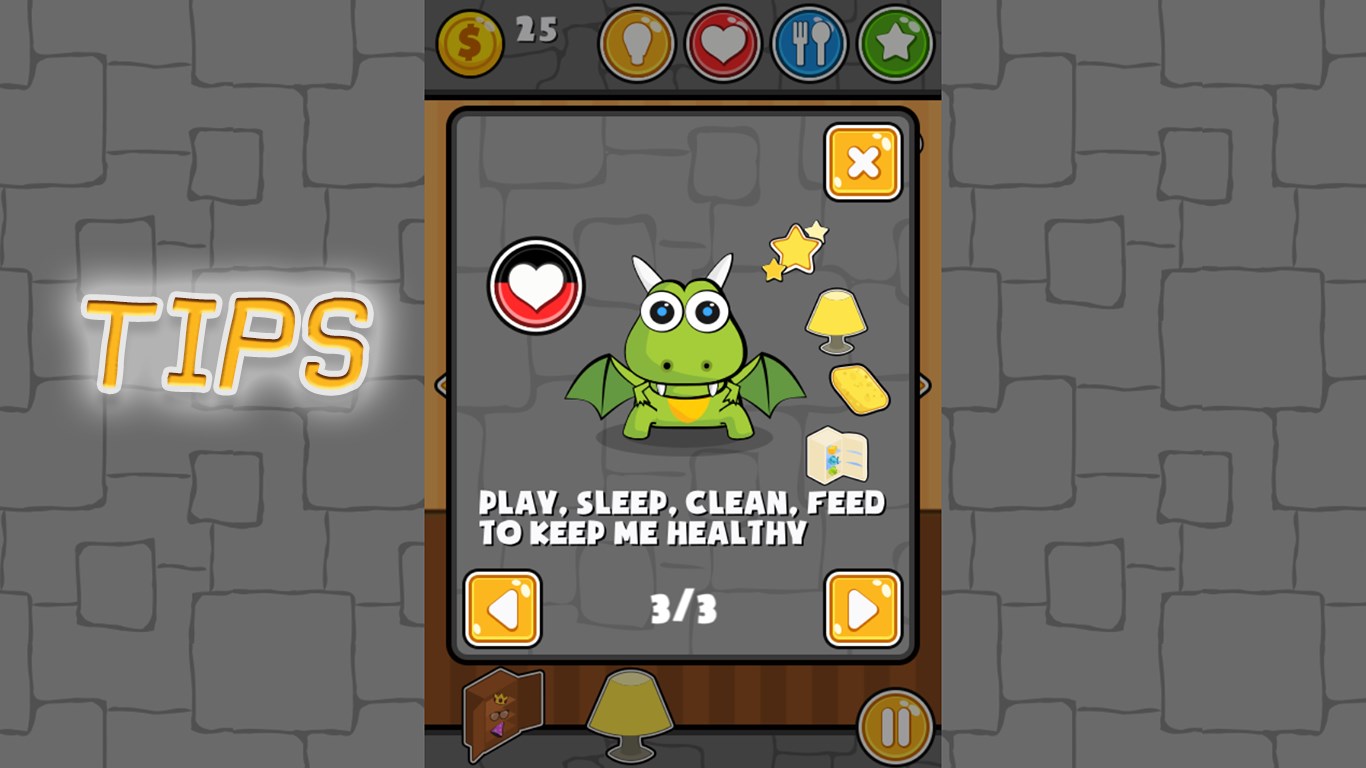The width and height of the screenshot is (1366, 768).
Task: Open the wardrobe closet
Action: tap(503, 714)
